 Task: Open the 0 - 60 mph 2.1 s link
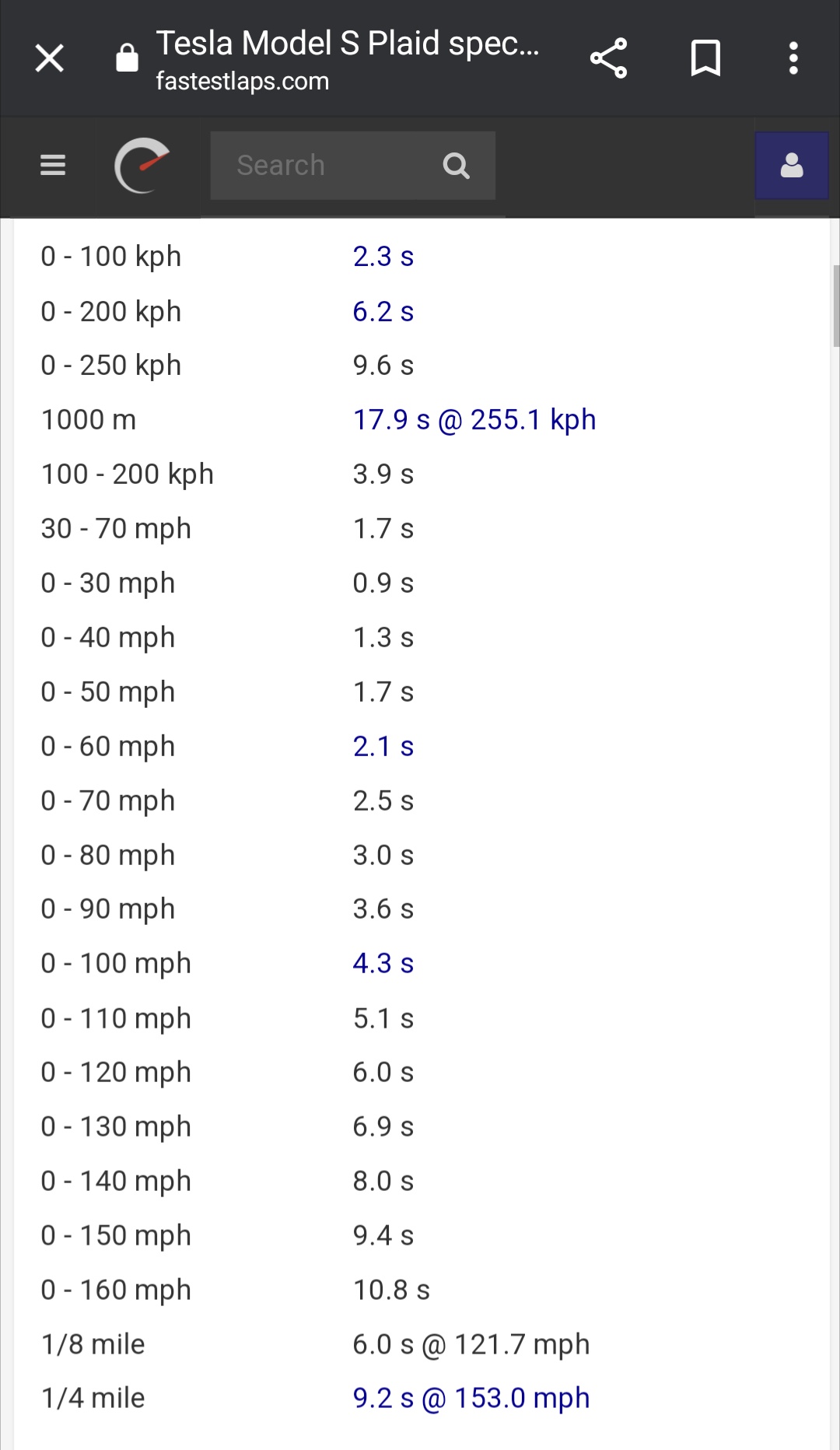[x=383, y=747]
